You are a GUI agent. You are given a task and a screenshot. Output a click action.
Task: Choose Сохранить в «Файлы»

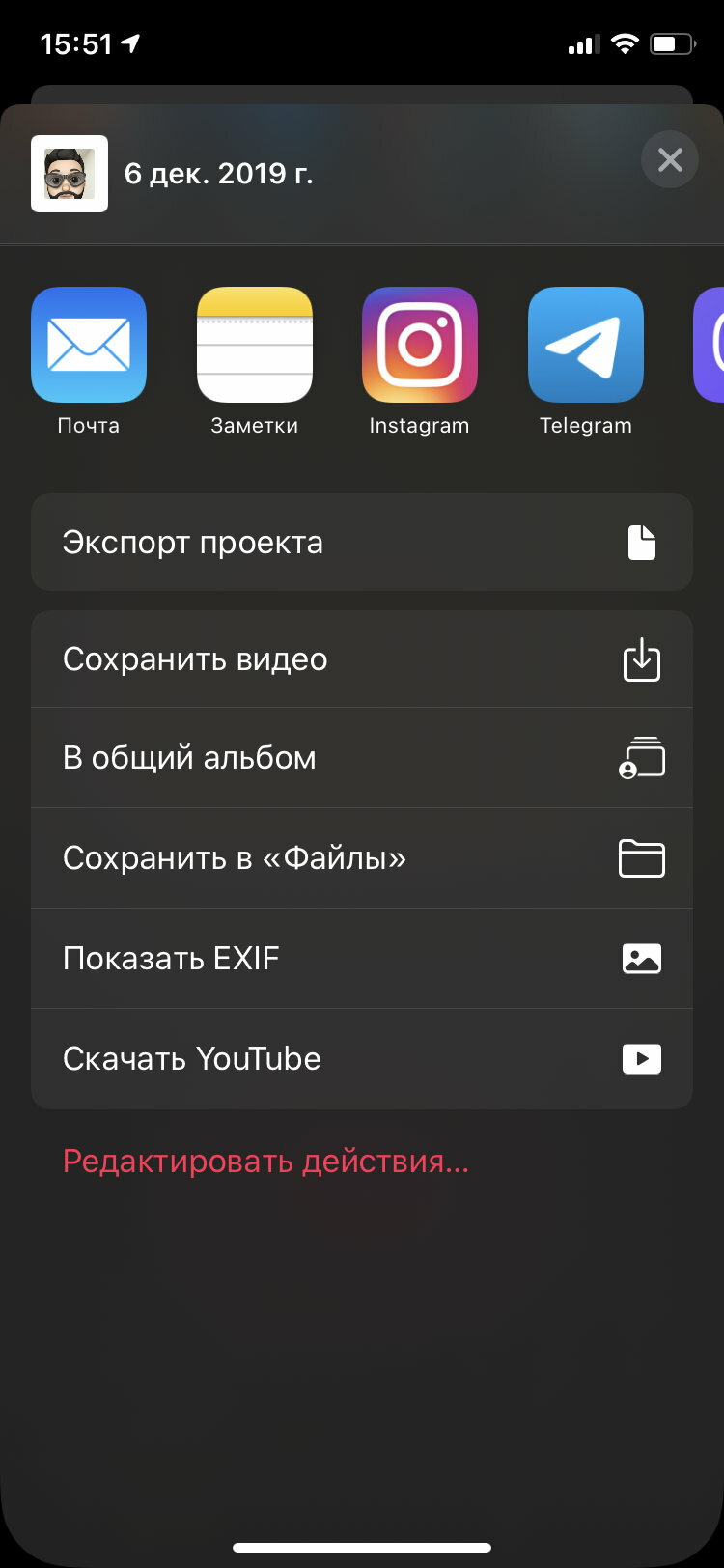point(362,858)
